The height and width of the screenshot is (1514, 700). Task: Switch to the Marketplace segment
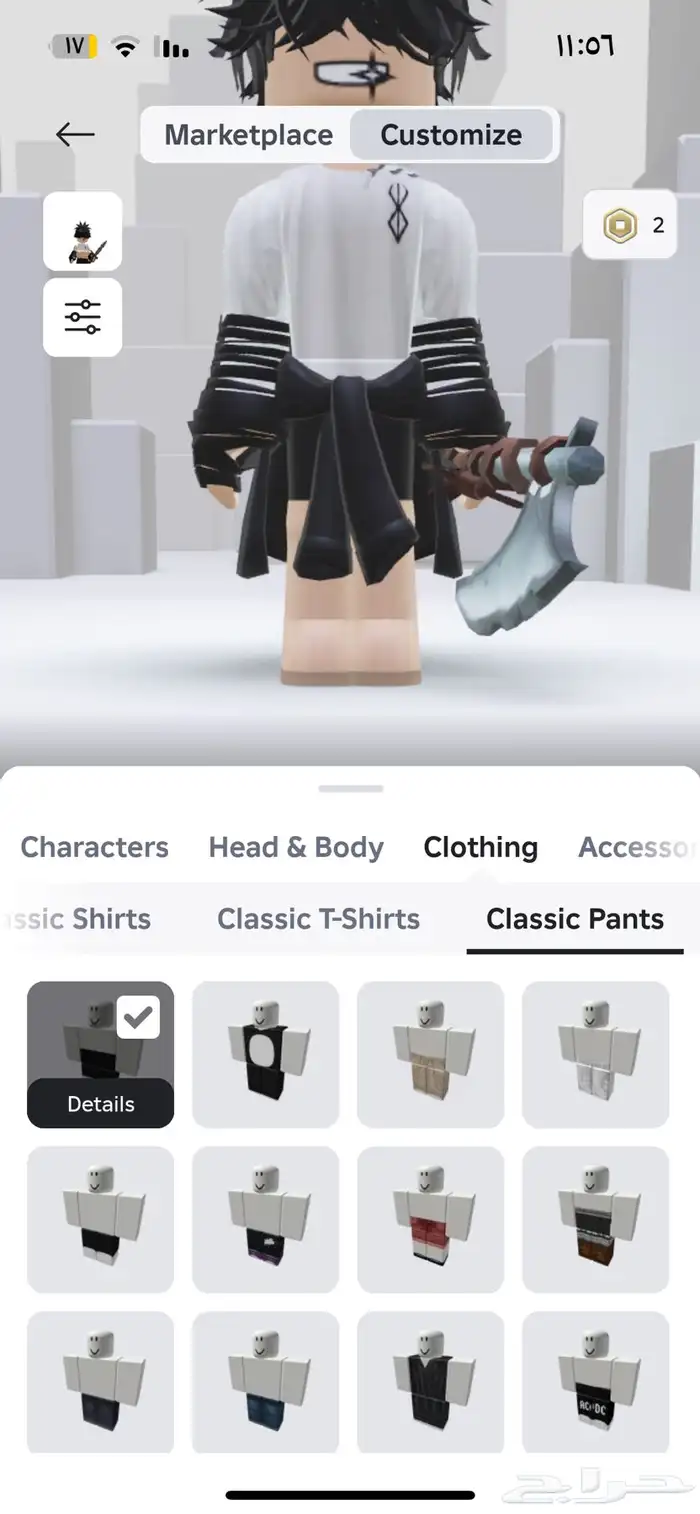coord(248,135)
